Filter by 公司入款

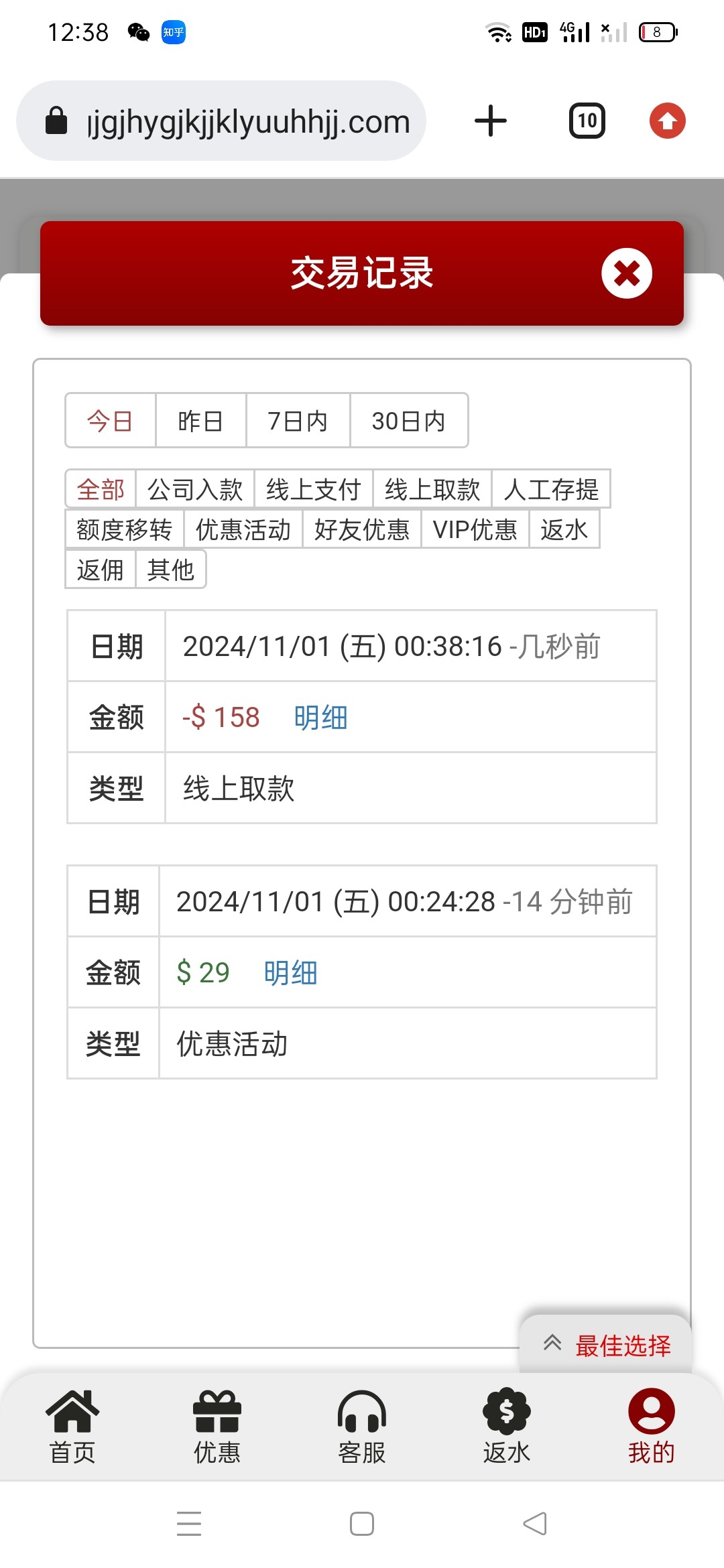point(194,489)
